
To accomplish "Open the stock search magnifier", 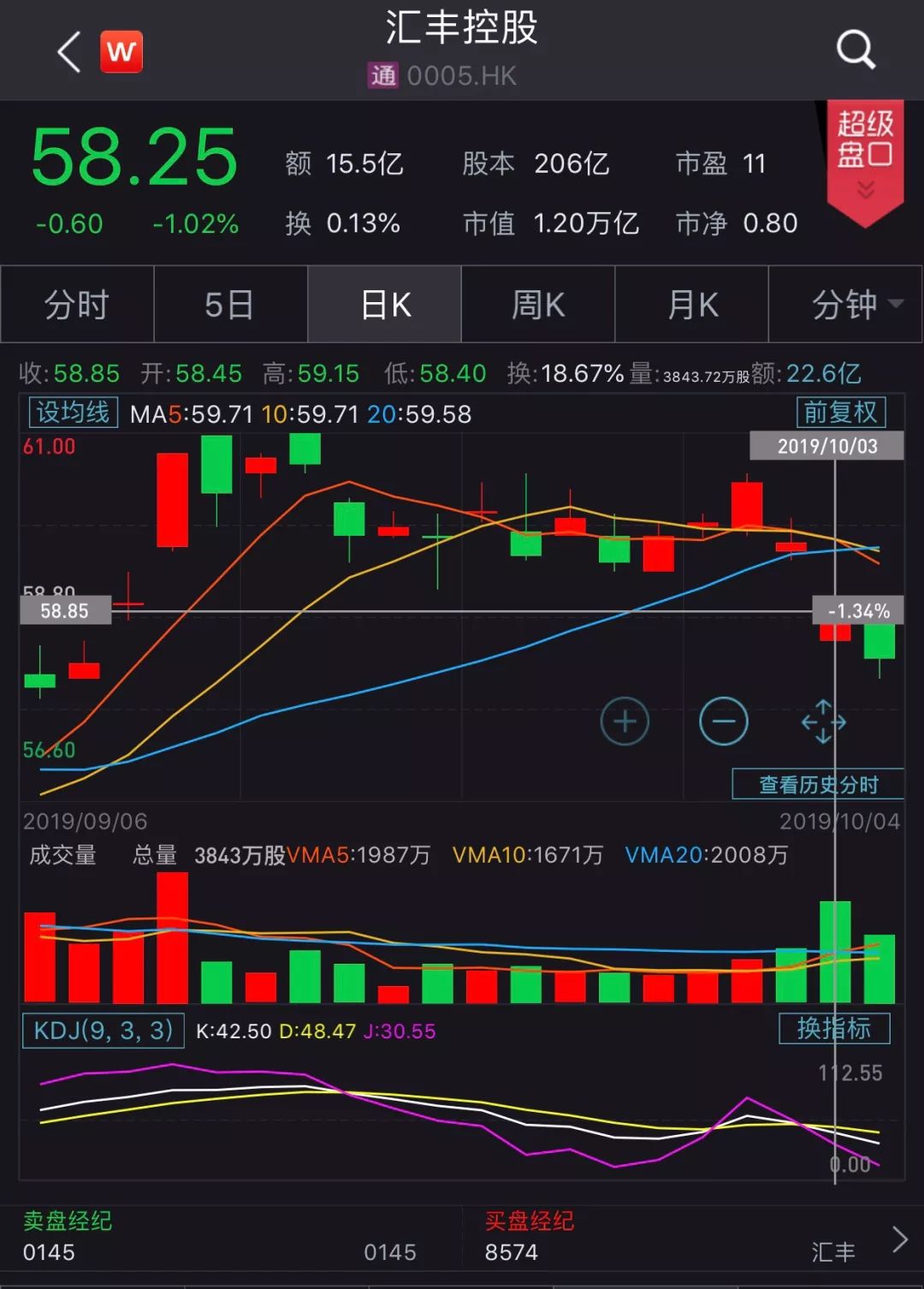I will click(x=855, y=50).
